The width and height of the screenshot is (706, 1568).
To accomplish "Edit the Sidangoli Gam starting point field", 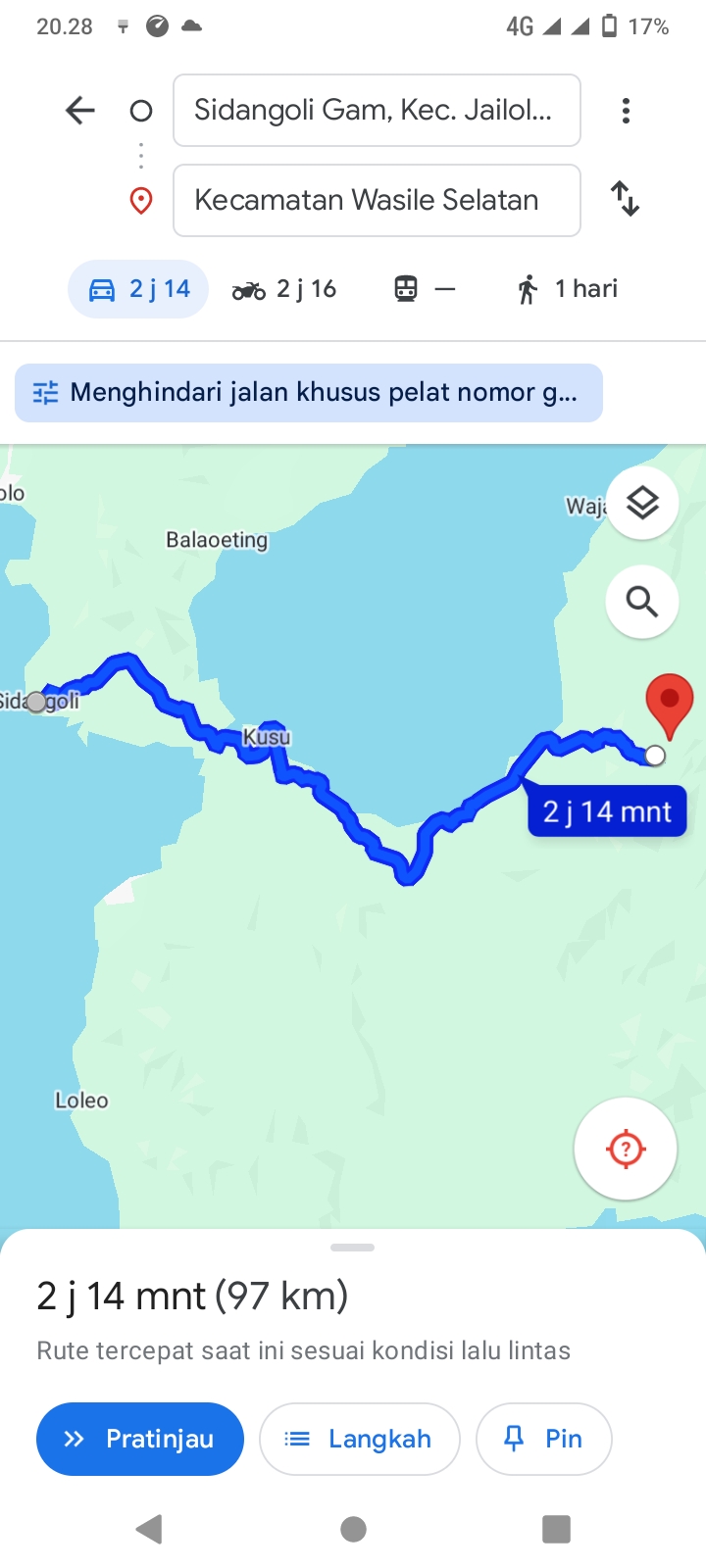I will point(377,110).
